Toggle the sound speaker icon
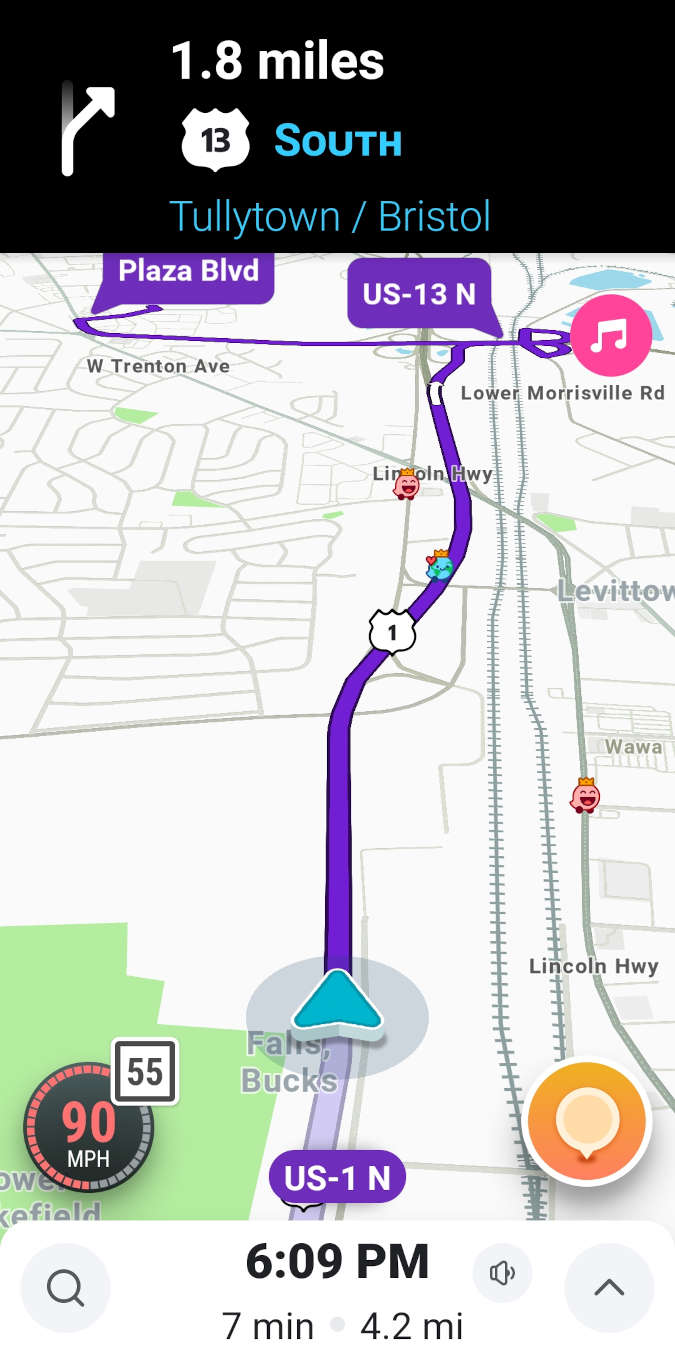The height and width of the screenshot is (1350, 675). [502, 1273]
